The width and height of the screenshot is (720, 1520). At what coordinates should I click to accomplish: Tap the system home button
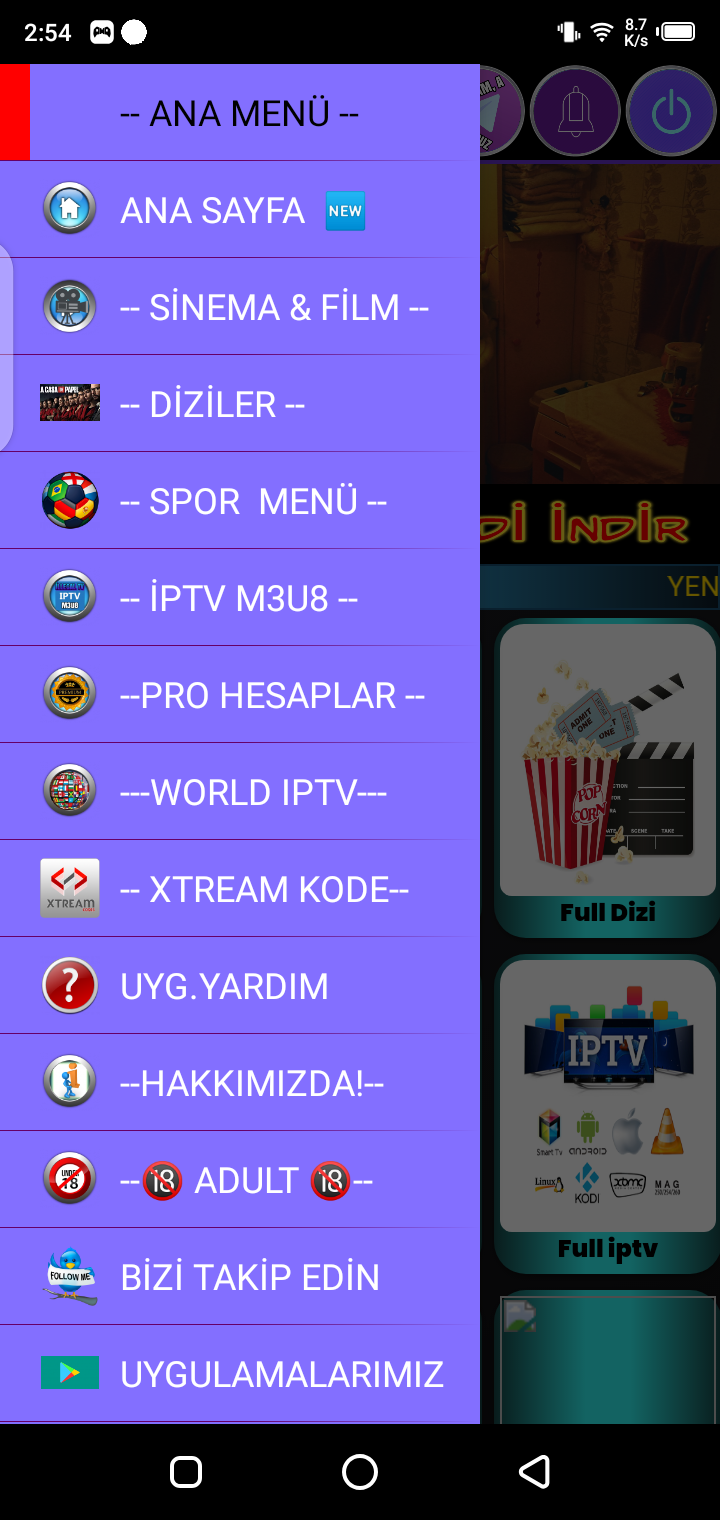(x=360, y=1472)
